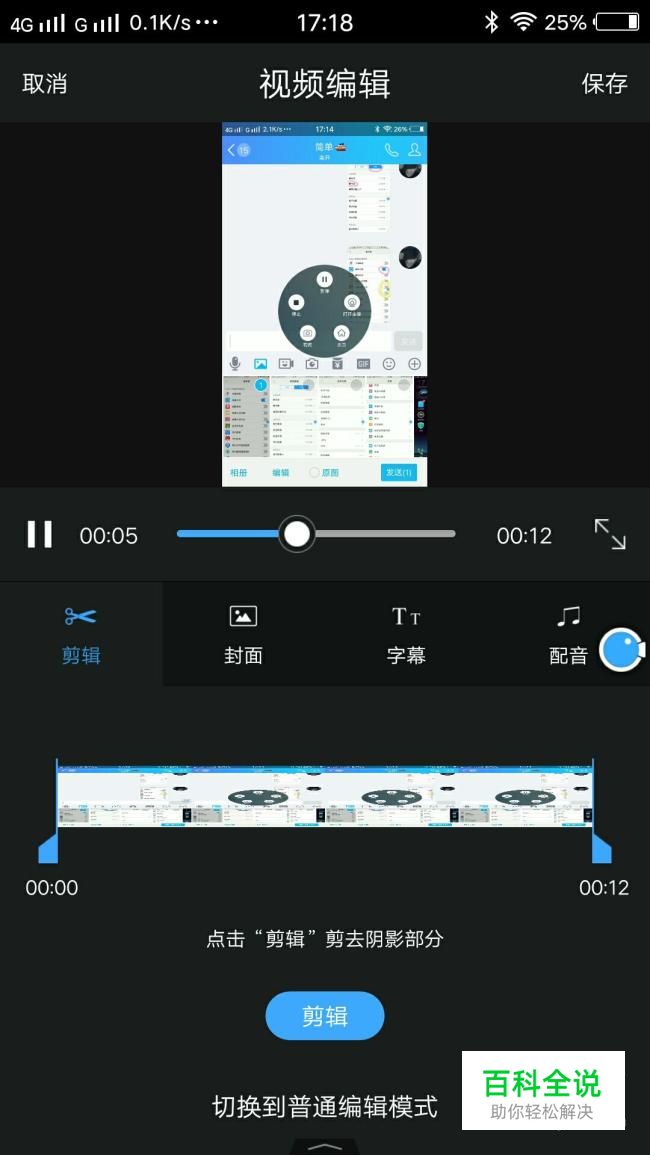Tap the left trim handle at 00:00
650x1155 pixels.
(49, 848)
